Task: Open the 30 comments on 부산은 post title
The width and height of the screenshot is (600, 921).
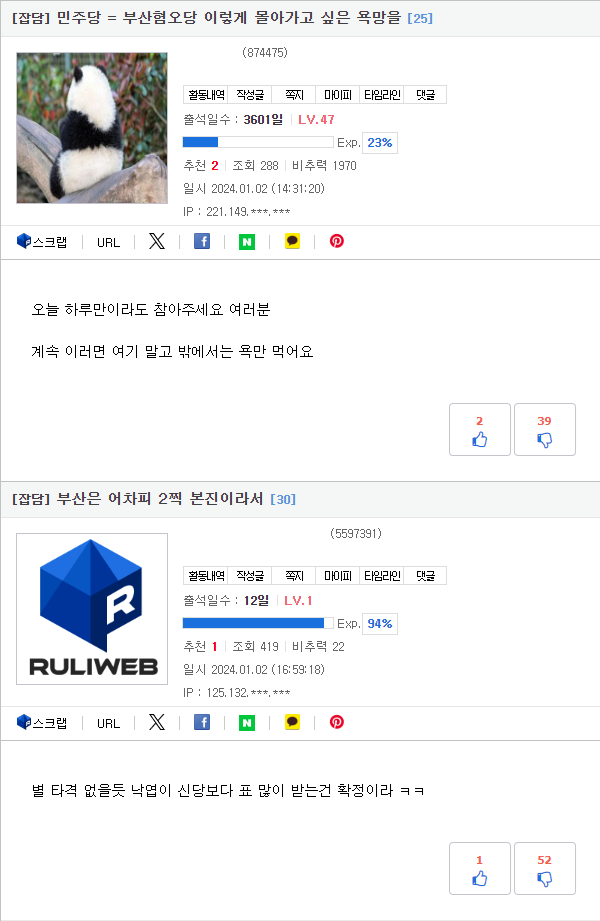Action: (283, 499)
